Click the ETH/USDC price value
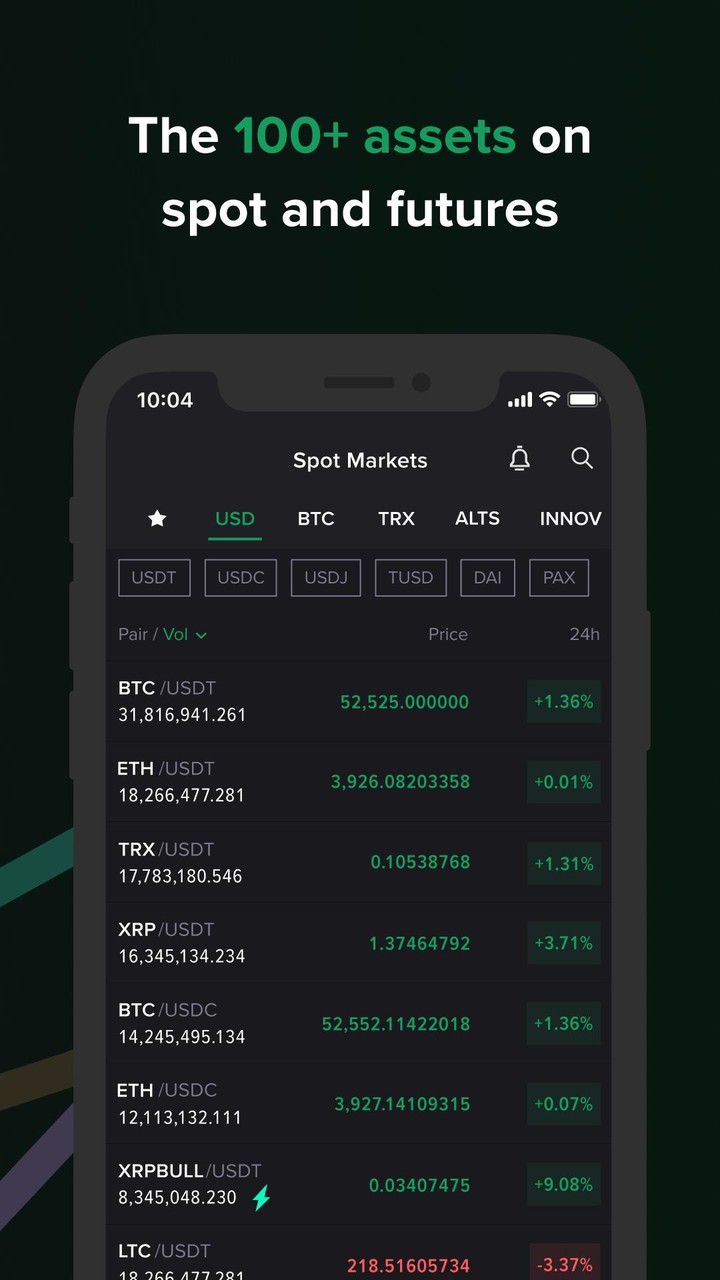This screenshot has height=1280, width=720. [401, 1104]
